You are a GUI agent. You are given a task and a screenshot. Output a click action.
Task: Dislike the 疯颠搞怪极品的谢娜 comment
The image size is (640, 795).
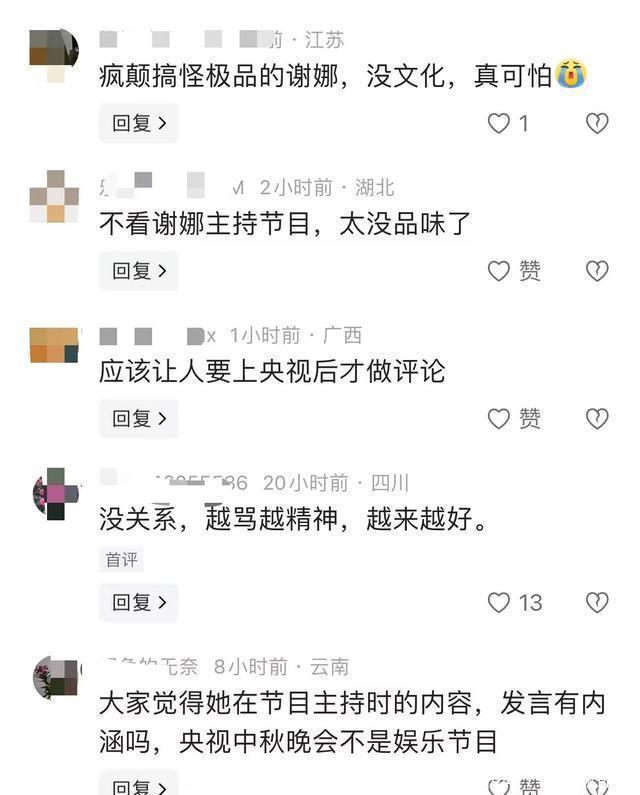point(597,123)
